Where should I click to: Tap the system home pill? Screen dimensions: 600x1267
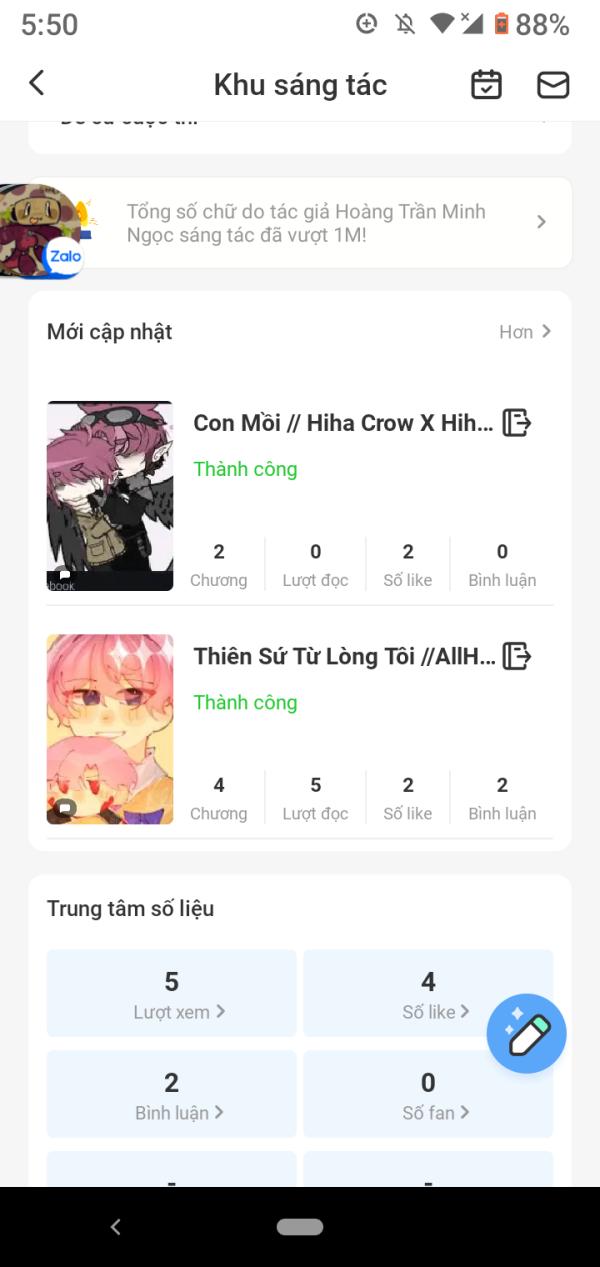300,1227
